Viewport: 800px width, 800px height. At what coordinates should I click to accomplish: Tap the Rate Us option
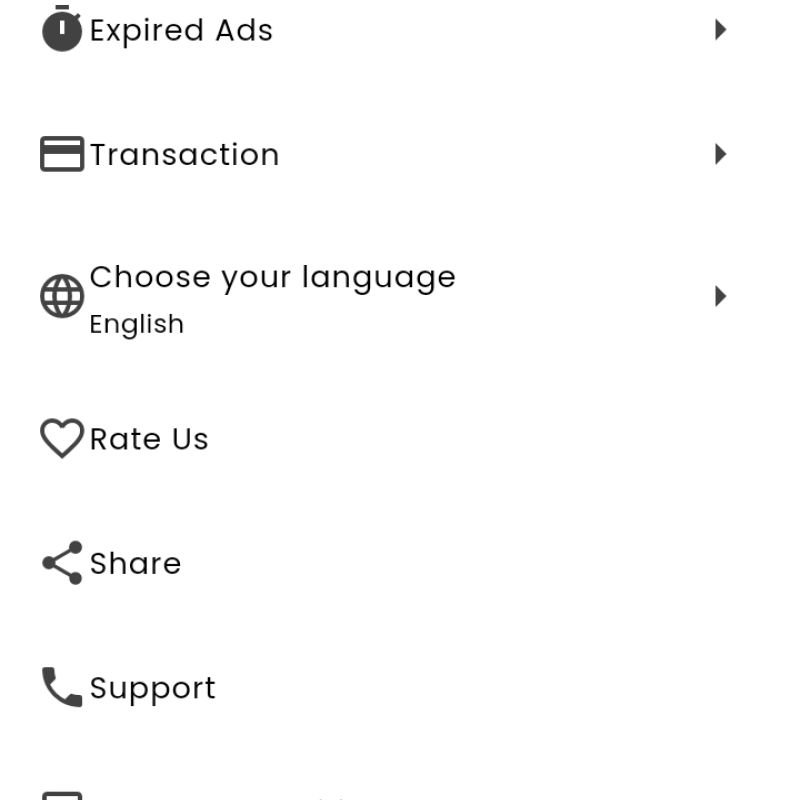[149, 439]
